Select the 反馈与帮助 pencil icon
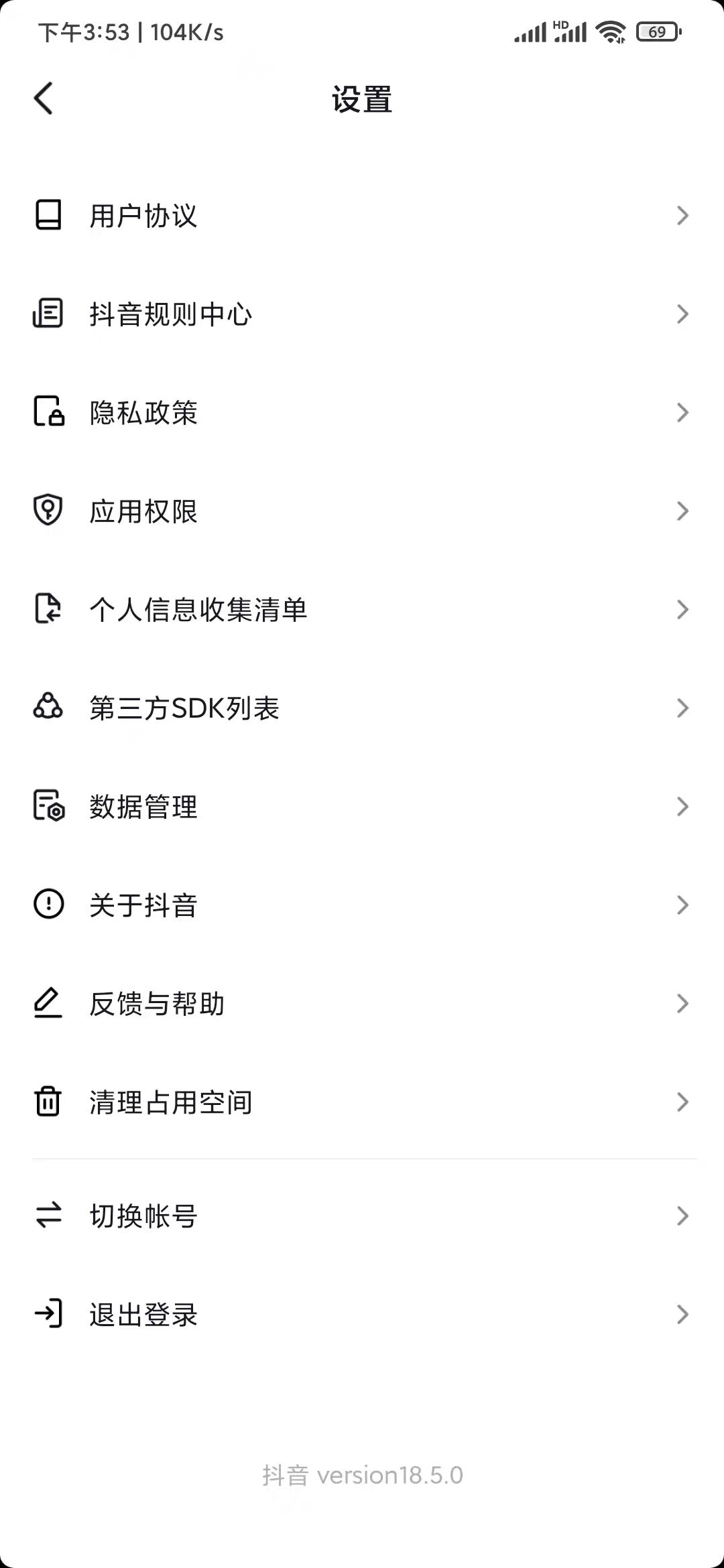Image resolution: width=724 pixels, height=1568 pixels. pyautogui.click(x=47, y=1002)
